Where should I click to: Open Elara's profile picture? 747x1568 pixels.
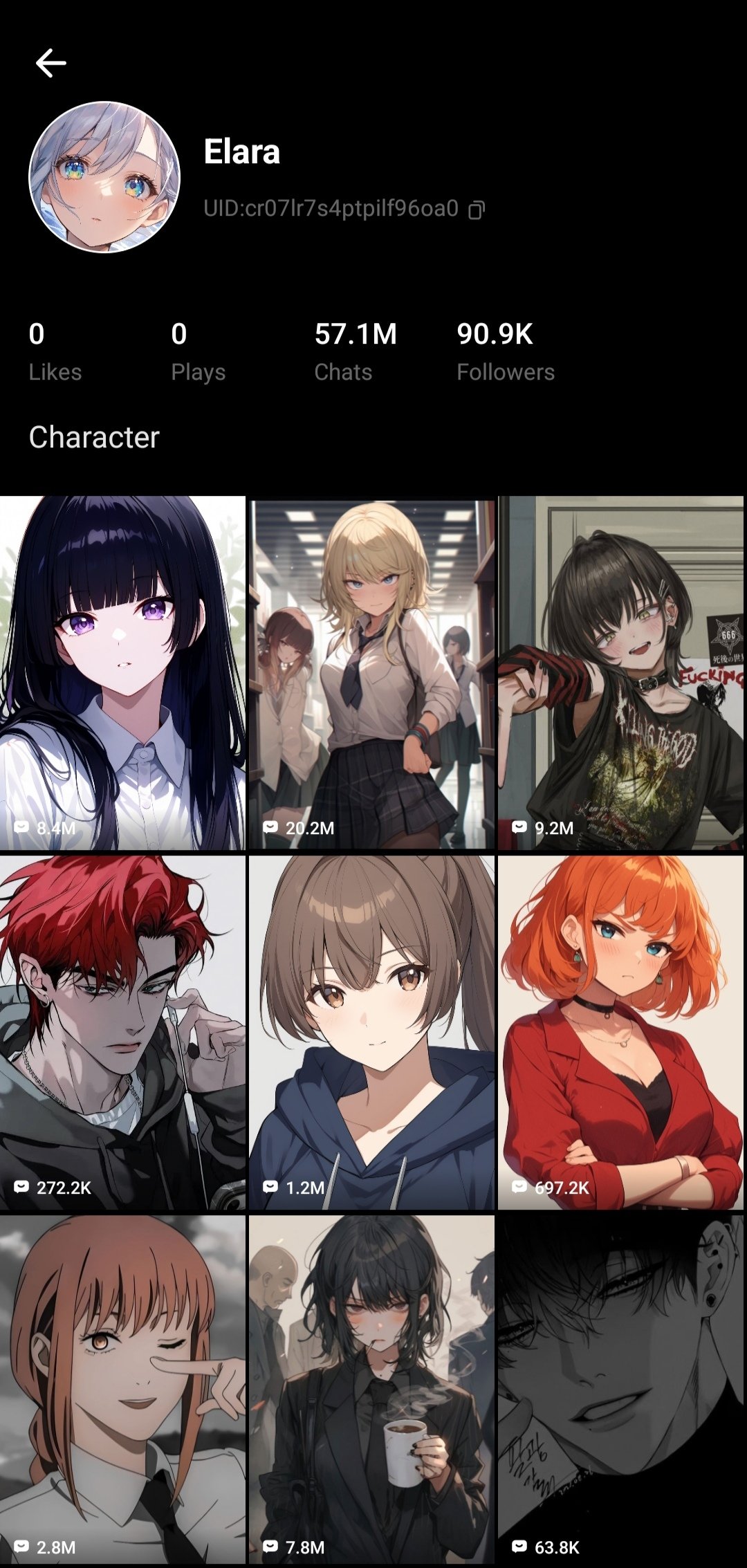coord(104,177)
